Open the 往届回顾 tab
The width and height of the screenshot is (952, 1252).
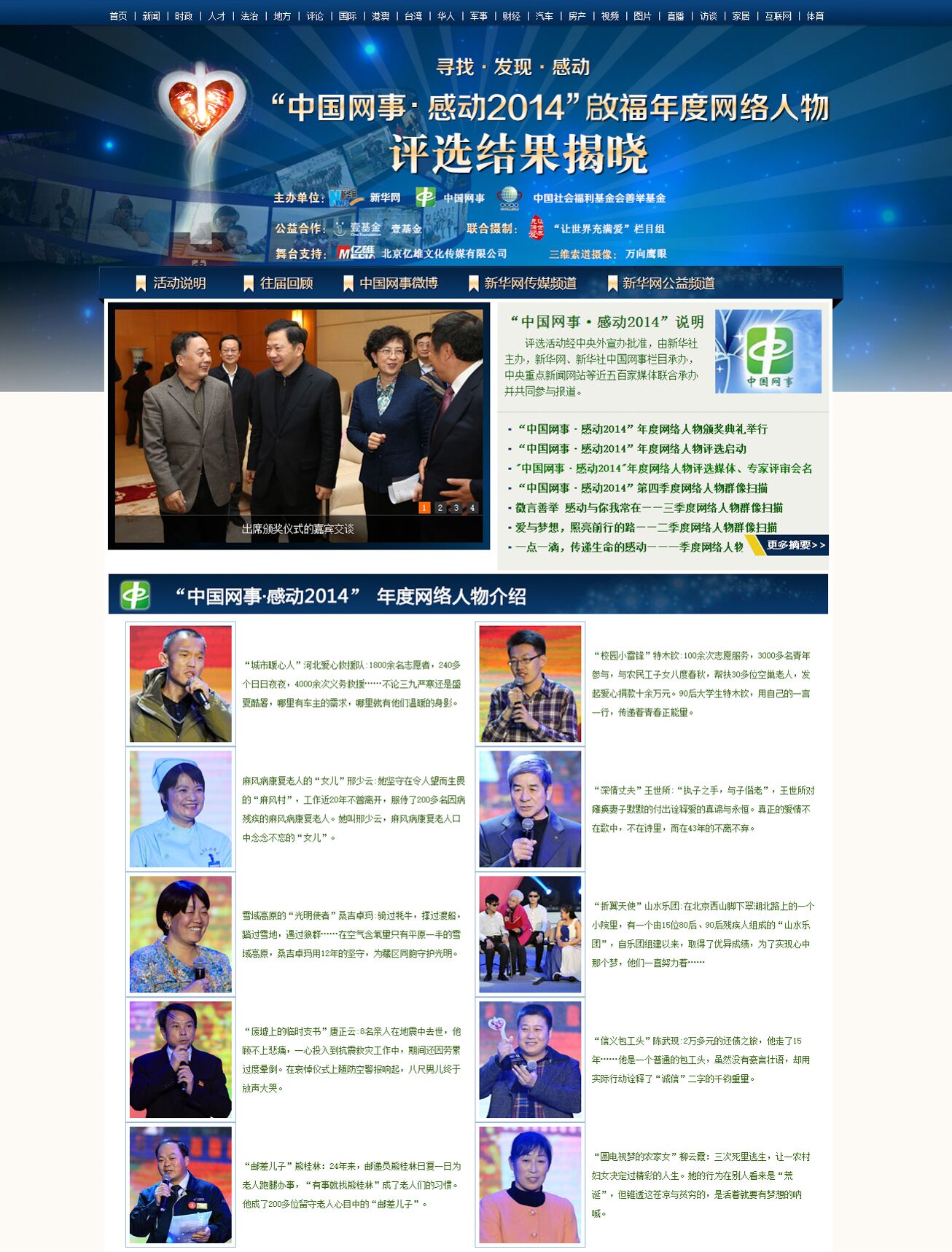pos(286,283)
